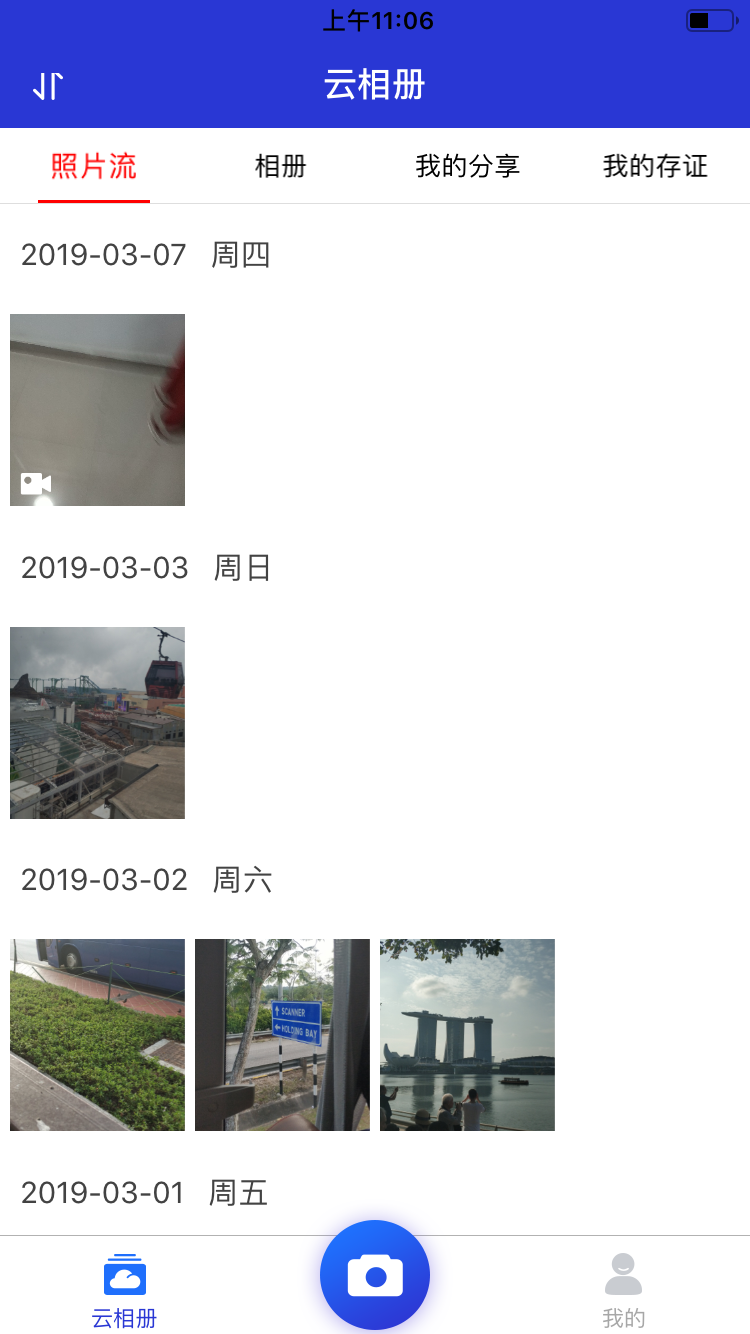Image resolution: width=750 pixels, height=1334 pixels.
Task: Click the sort order icon at top left
Action: 46,86
